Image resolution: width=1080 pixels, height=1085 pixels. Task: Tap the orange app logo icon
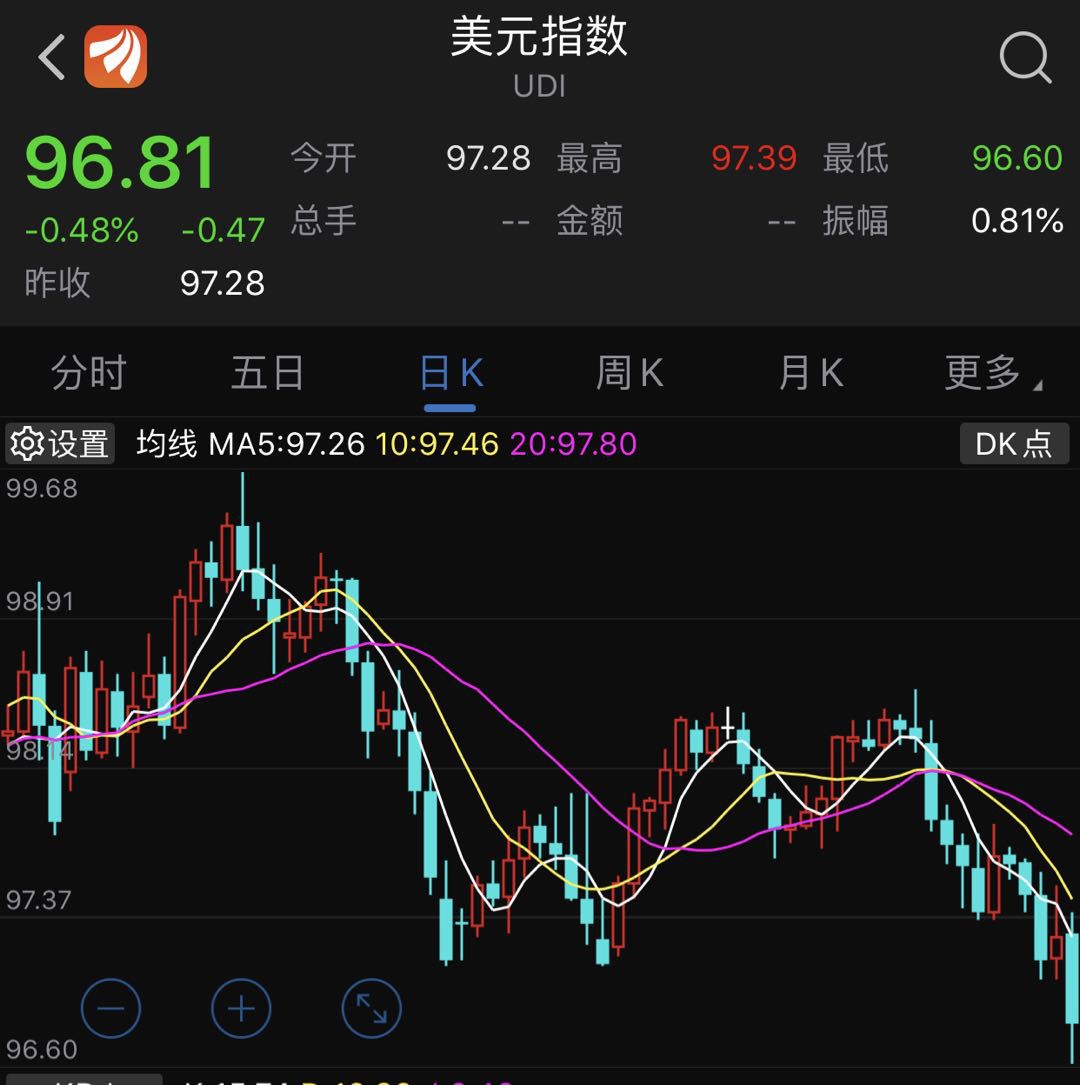click(116, 57)
